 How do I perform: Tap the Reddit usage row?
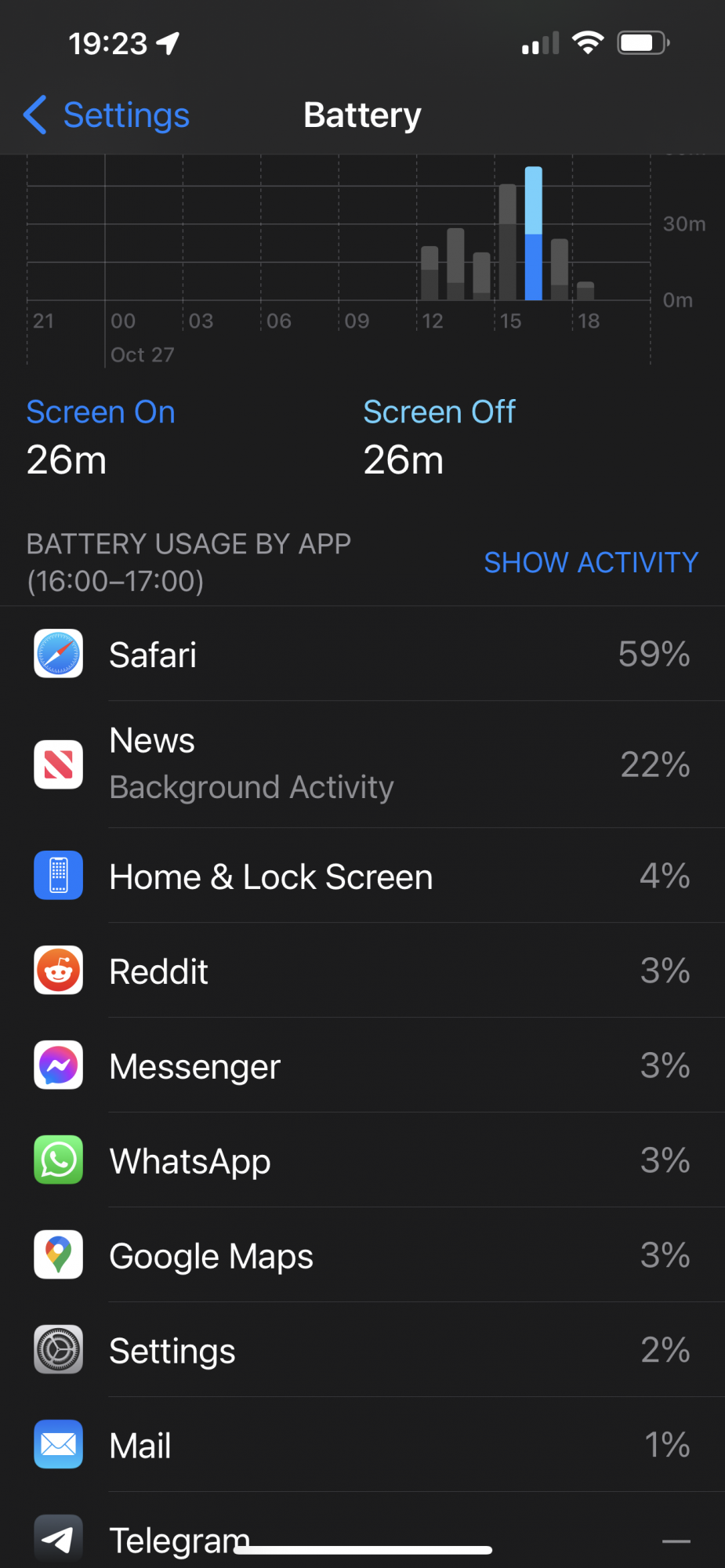coord(362,971)
